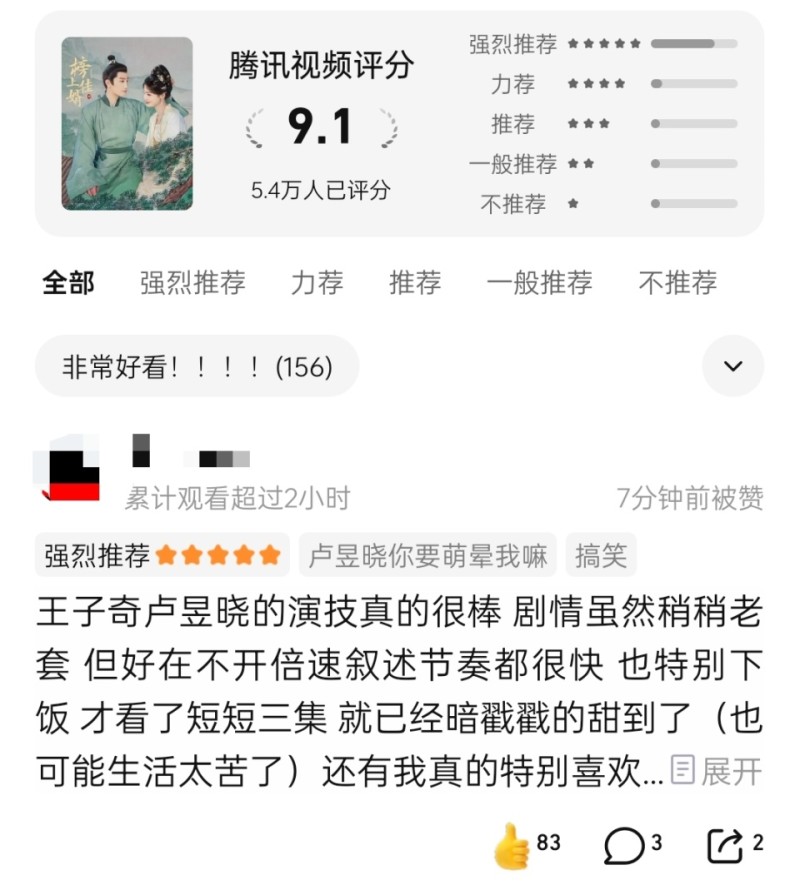This screenshot has width=800, height=890.
Task: Open the 推荐 reviews tab
Action: coord(415,283)
